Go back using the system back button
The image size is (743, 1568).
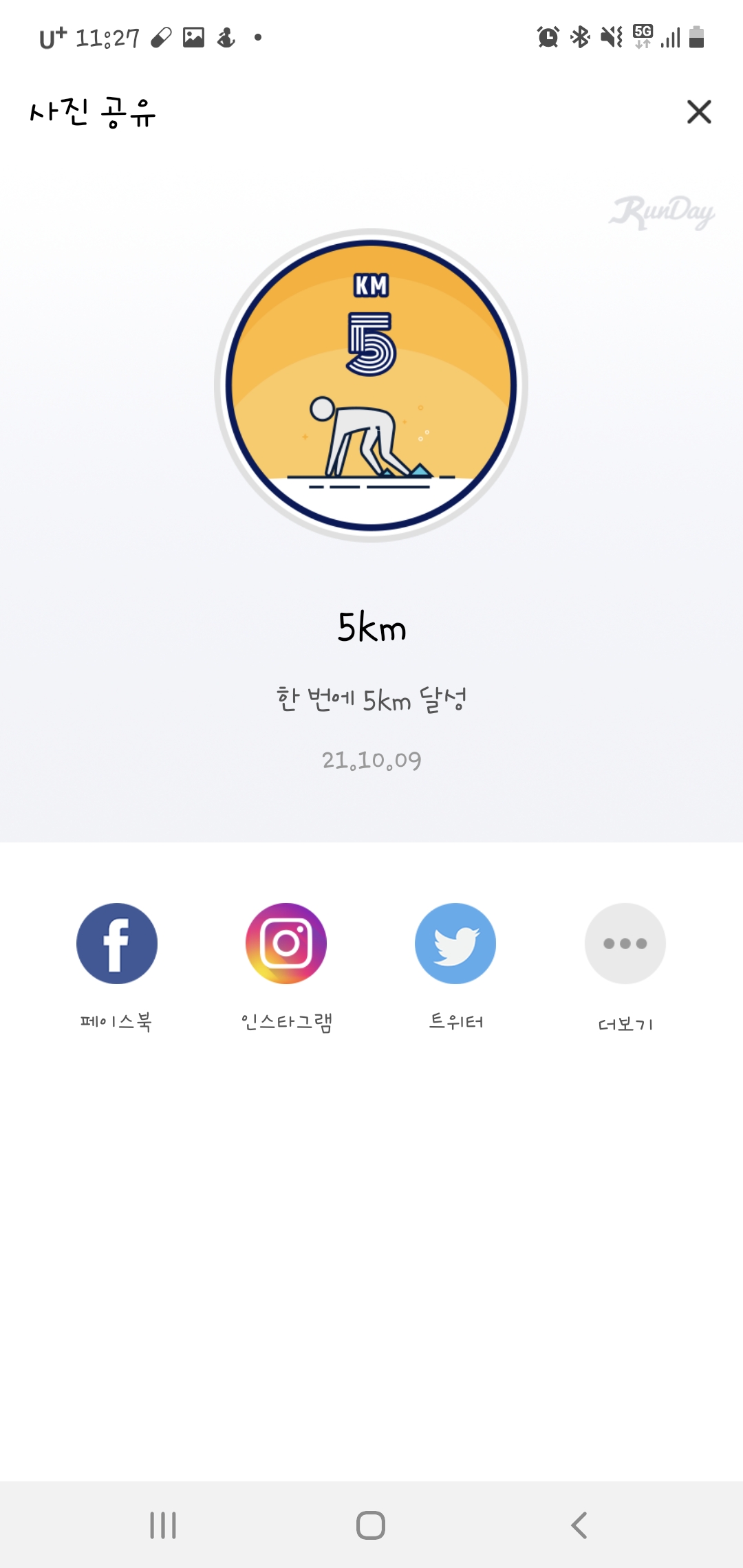tap(579, 1525)
